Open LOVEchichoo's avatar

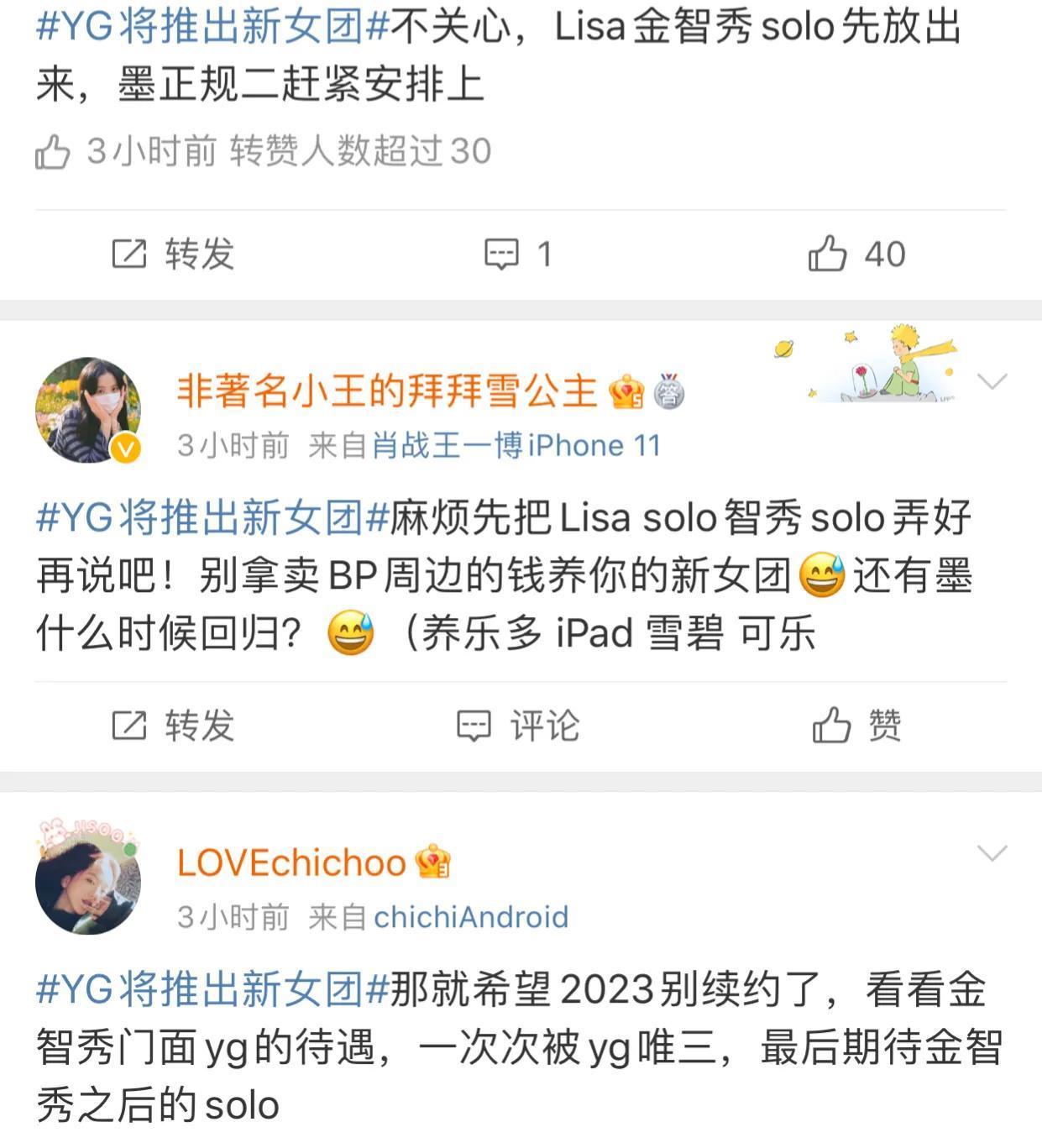coord(87,882)
